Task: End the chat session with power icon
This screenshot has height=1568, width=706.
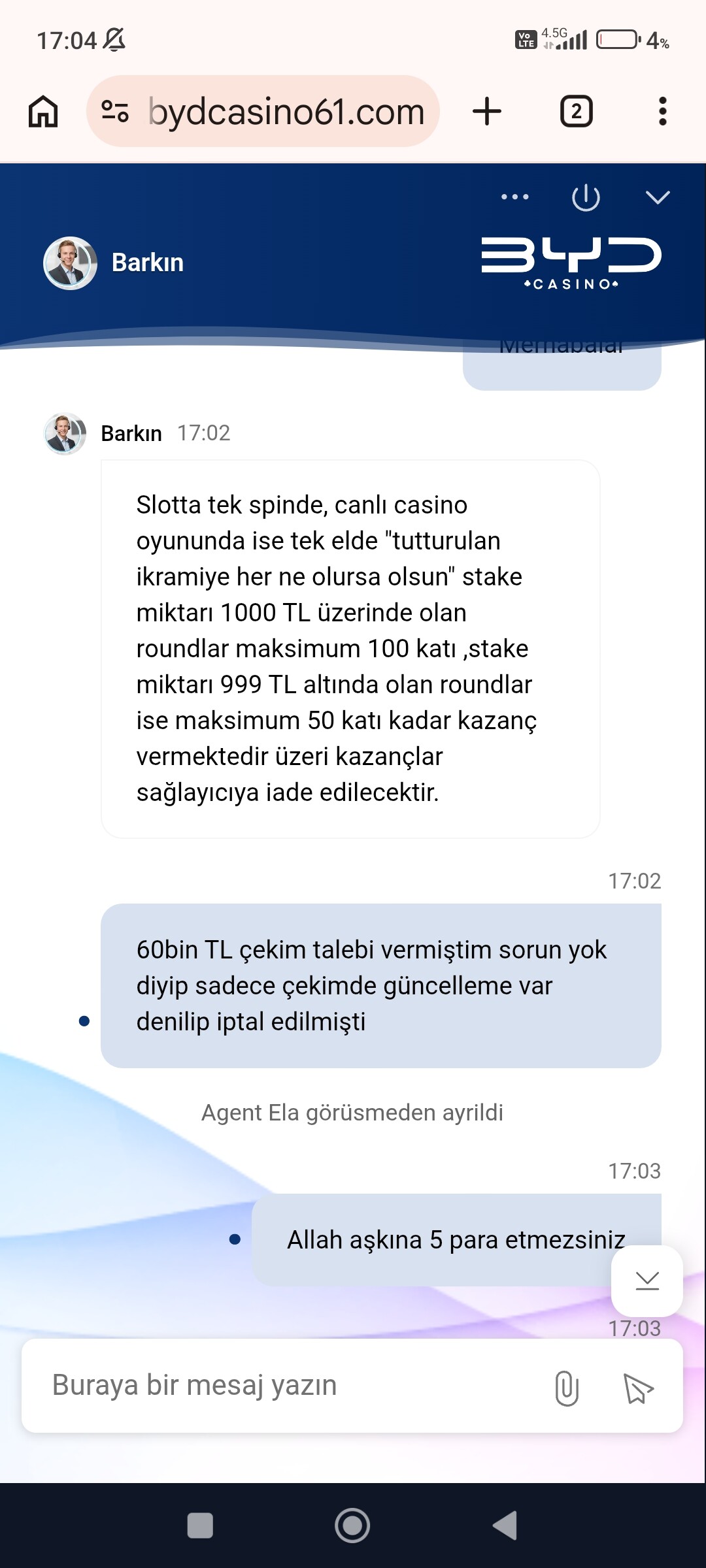Action: pyautogui.click(x=586, y=197)
